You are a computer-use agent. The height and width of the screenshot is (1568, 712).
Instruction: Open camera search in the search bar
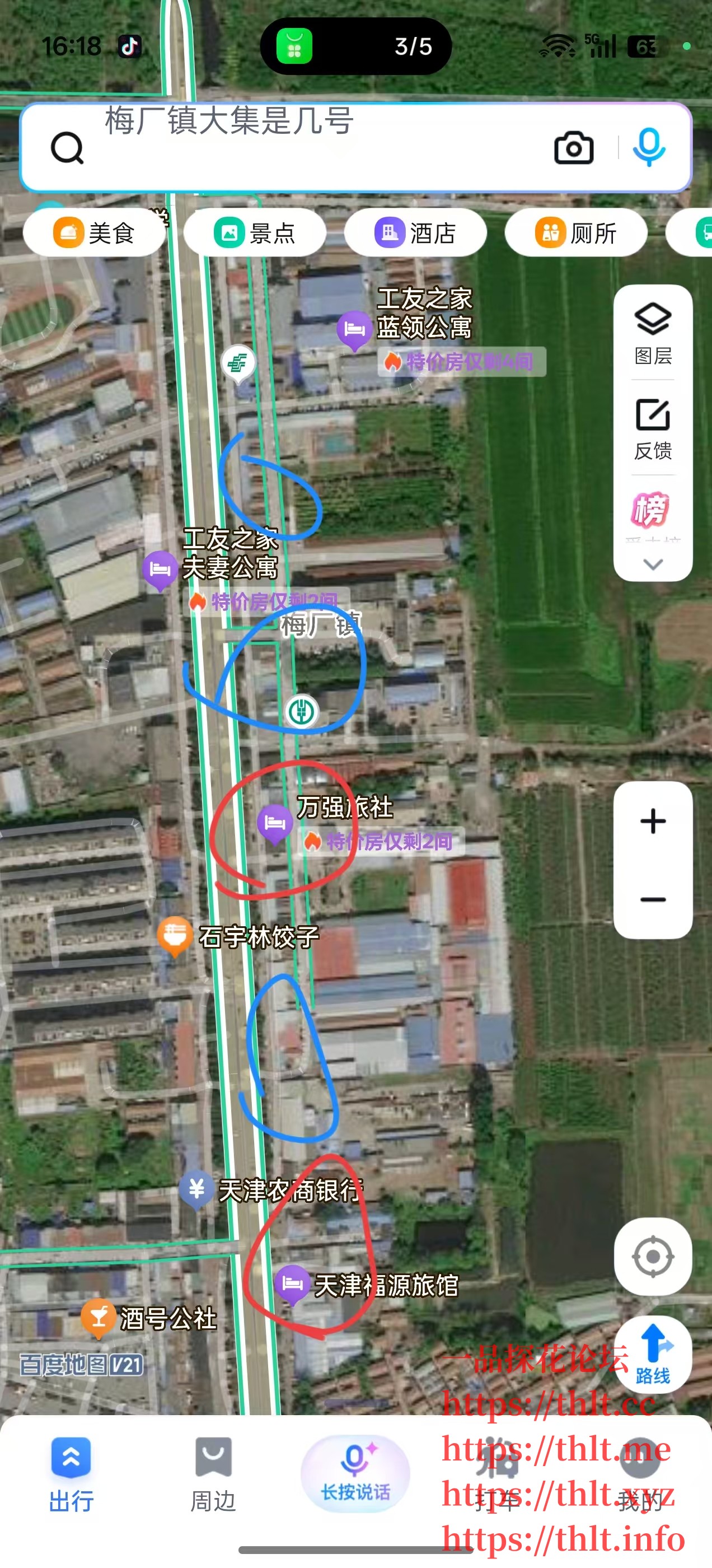tap(573, 148)
